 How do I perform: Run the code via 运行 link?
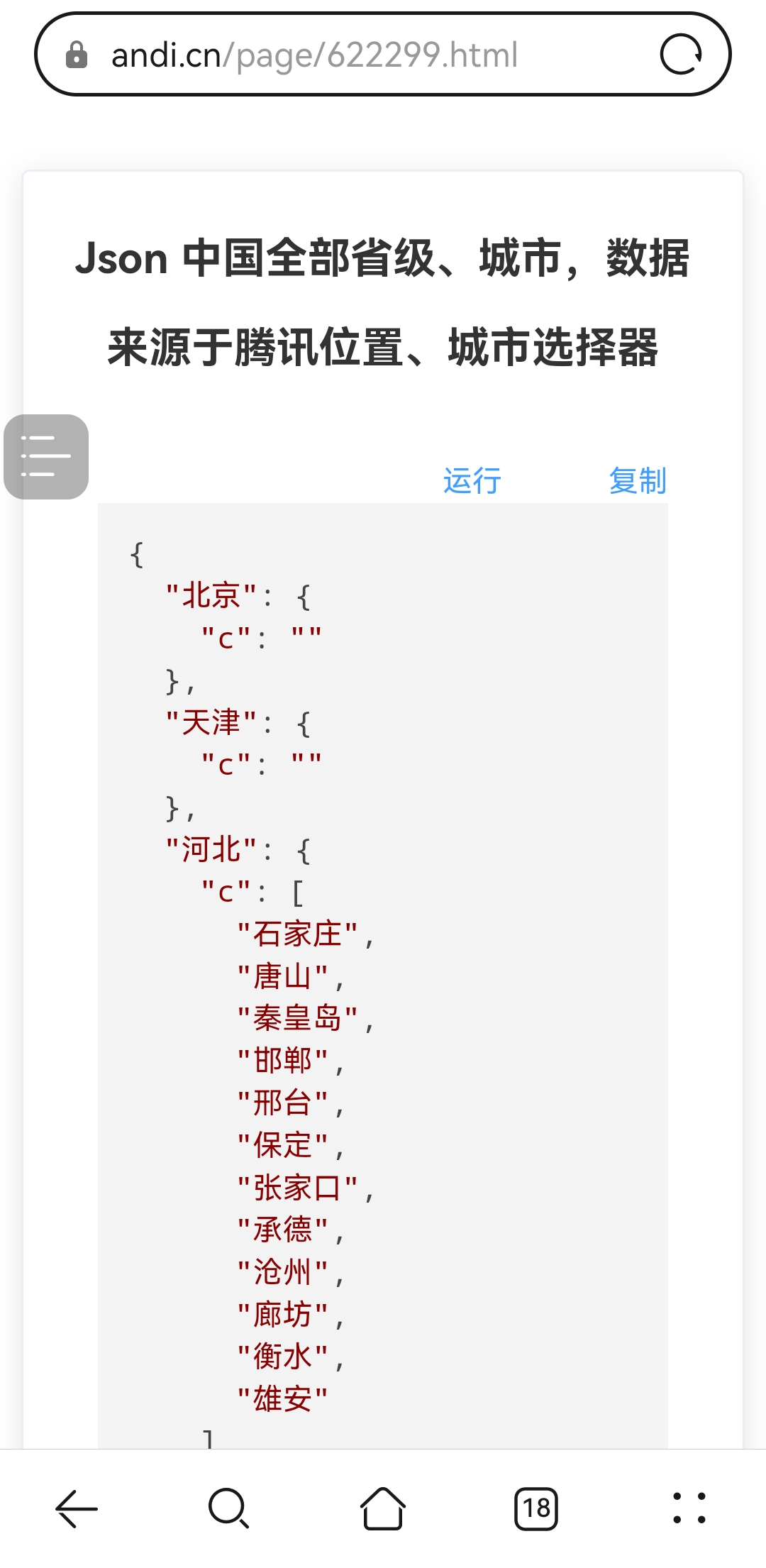click(x=472, y=480)
